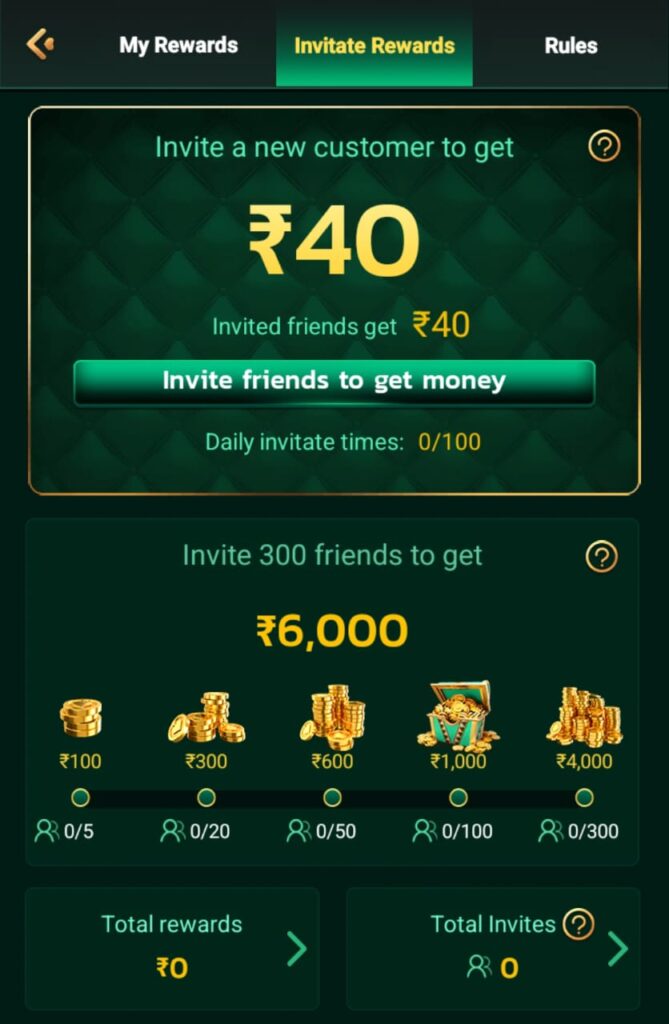Open help icon beside new customer invite
Image resolution: width=669 pixels, height=1024 pixels.
[604, 147]
